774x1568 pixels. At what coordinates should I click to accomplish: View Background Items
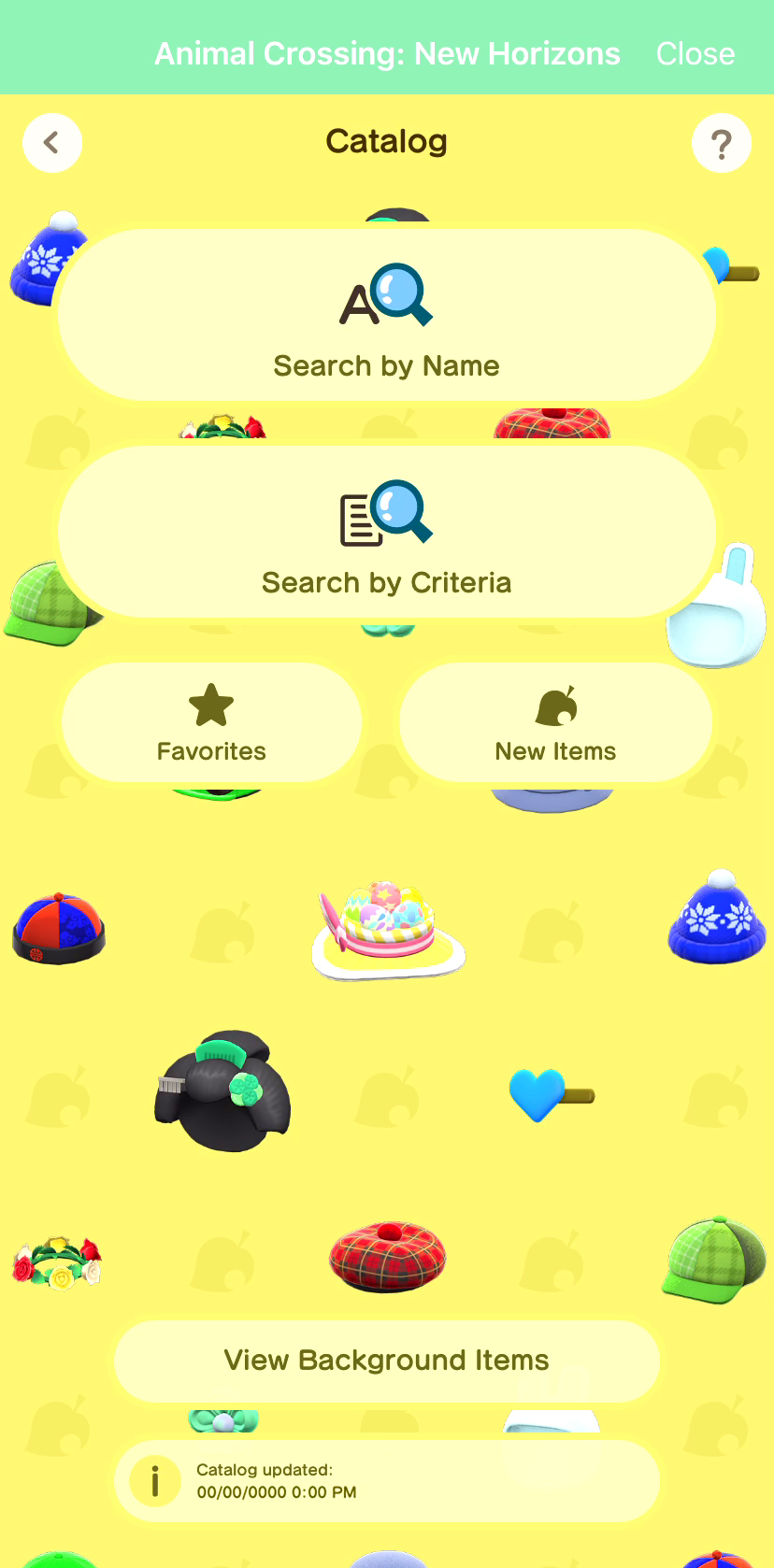(386, 1361)
